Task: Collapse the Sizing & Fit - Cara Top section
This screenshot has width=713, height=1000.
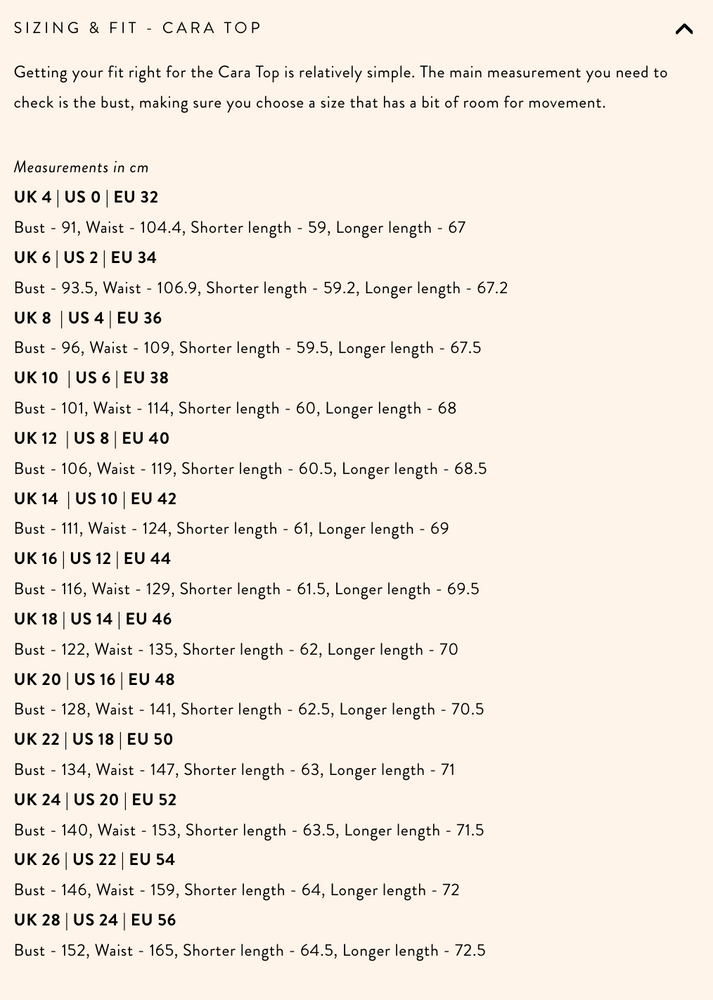Action: click(684, 29)
